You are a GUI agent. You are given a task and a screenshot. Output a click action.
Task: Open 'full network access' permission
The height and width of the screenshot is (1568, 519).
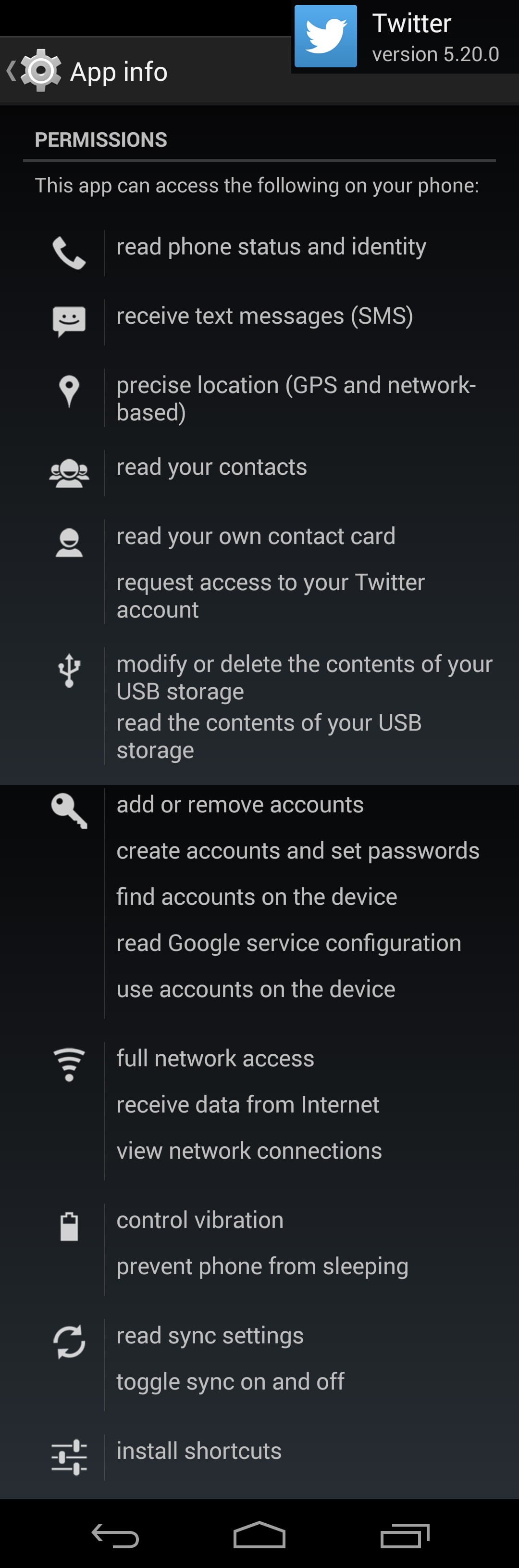click(x=215, y=1059)
